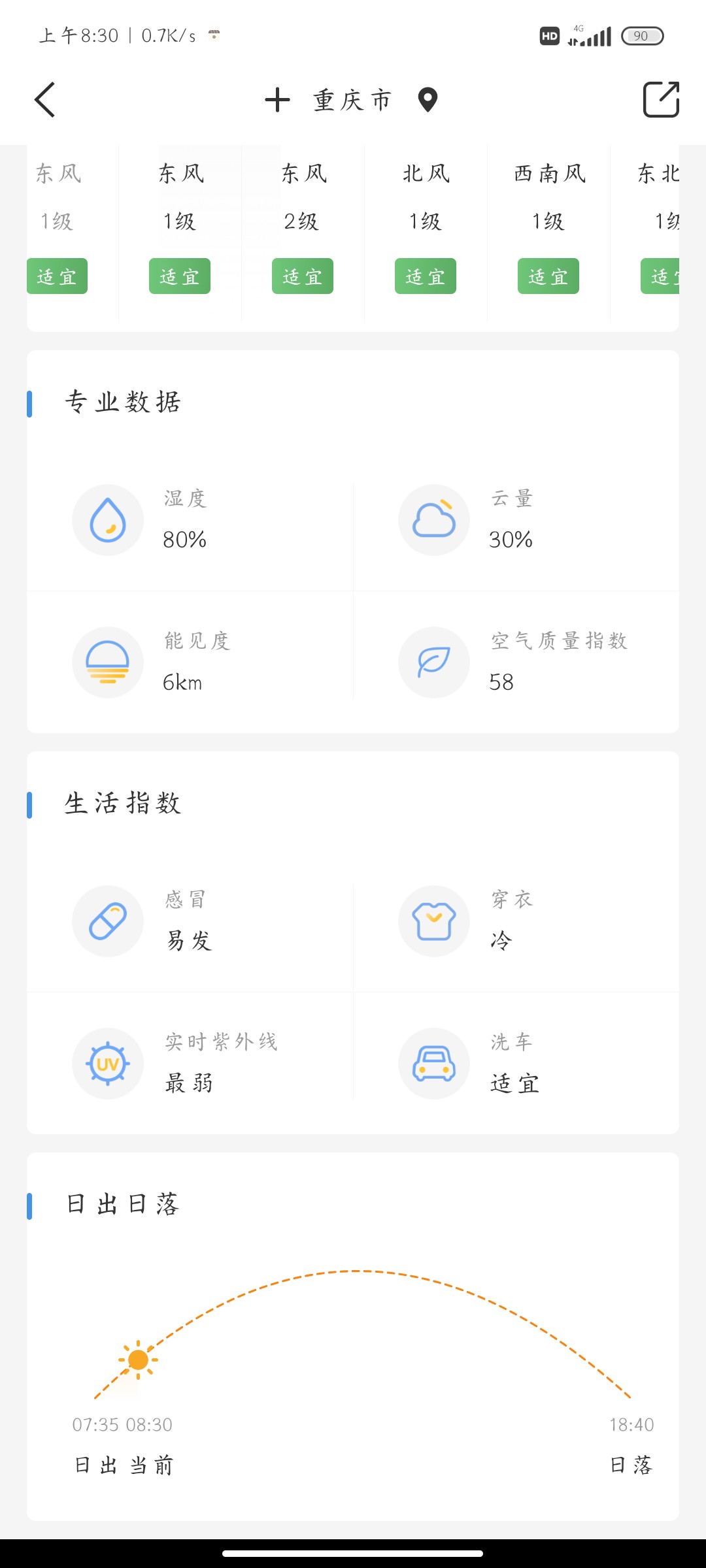Tap the location pin next to 重庆市
Image resolution: width=706 pixels, height=1568 pixels.
(428, 100)
